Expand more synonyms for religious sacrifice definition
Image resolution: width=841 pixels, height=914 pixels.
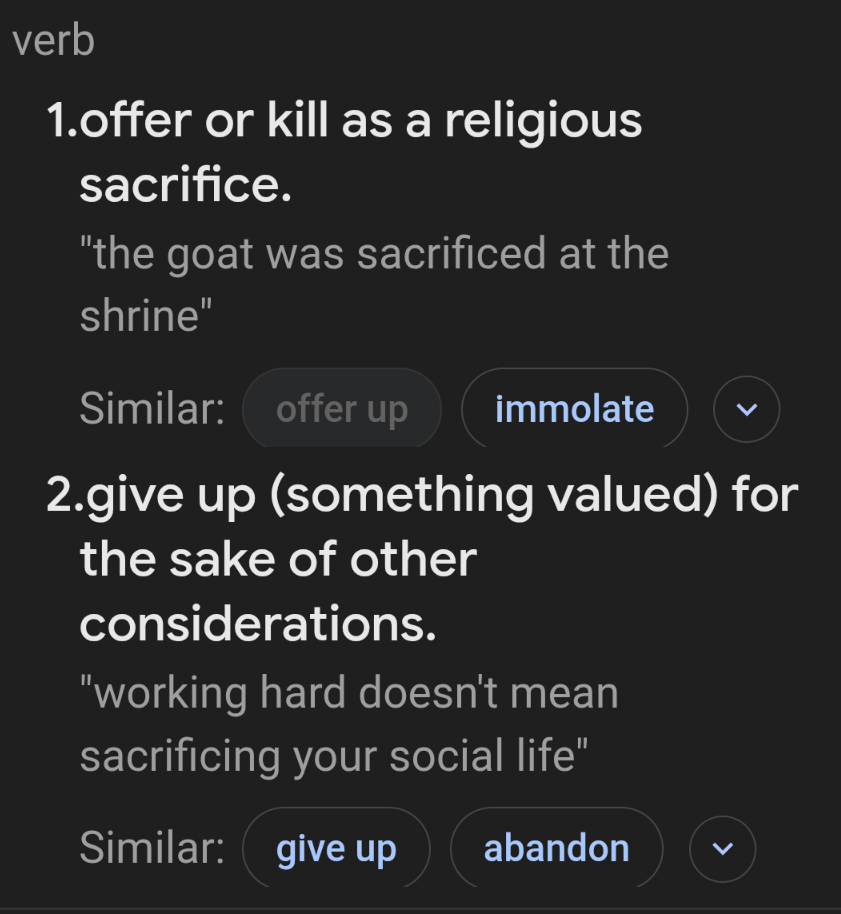pos(746,409)
